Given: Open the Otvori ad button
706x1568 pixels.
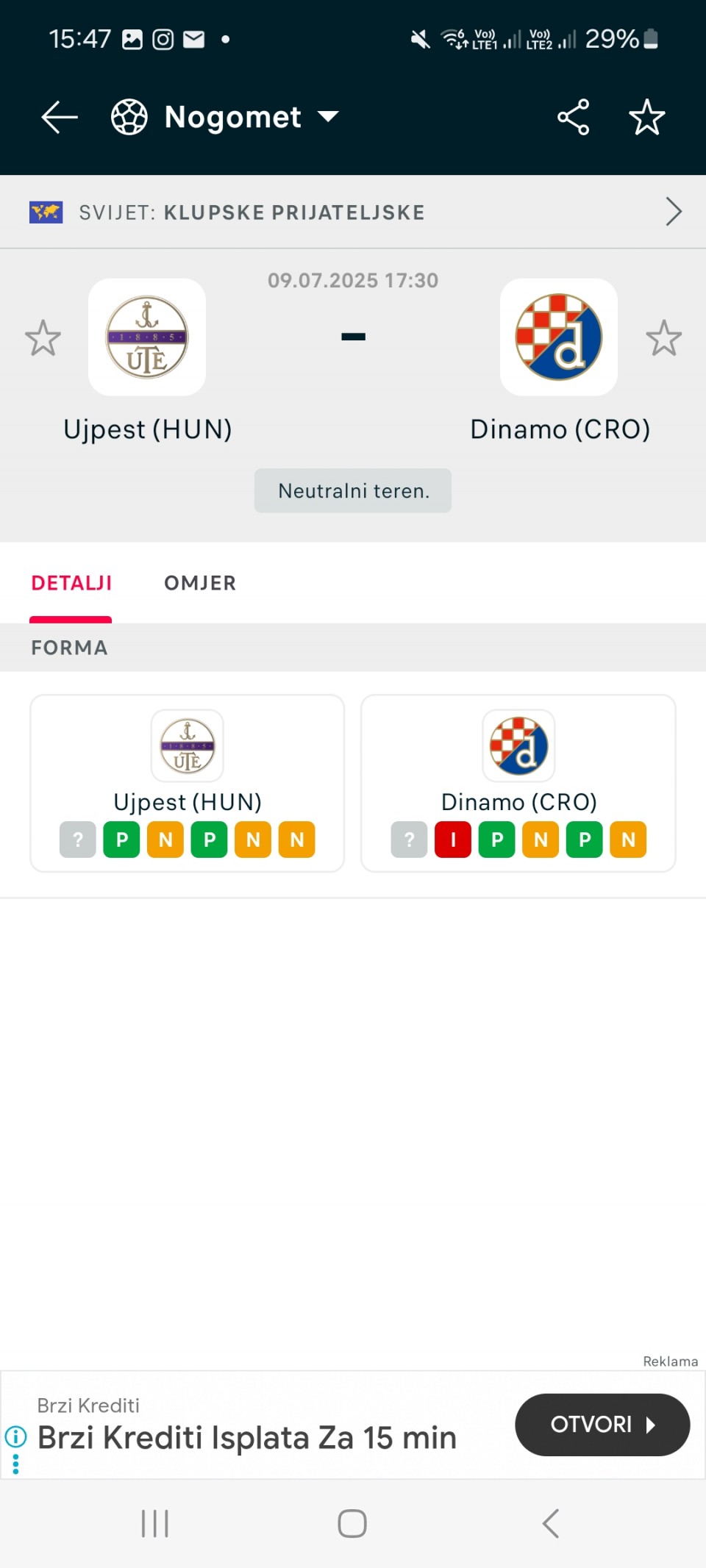Looking at the screenshot, I should click(x=602, y=1424).
